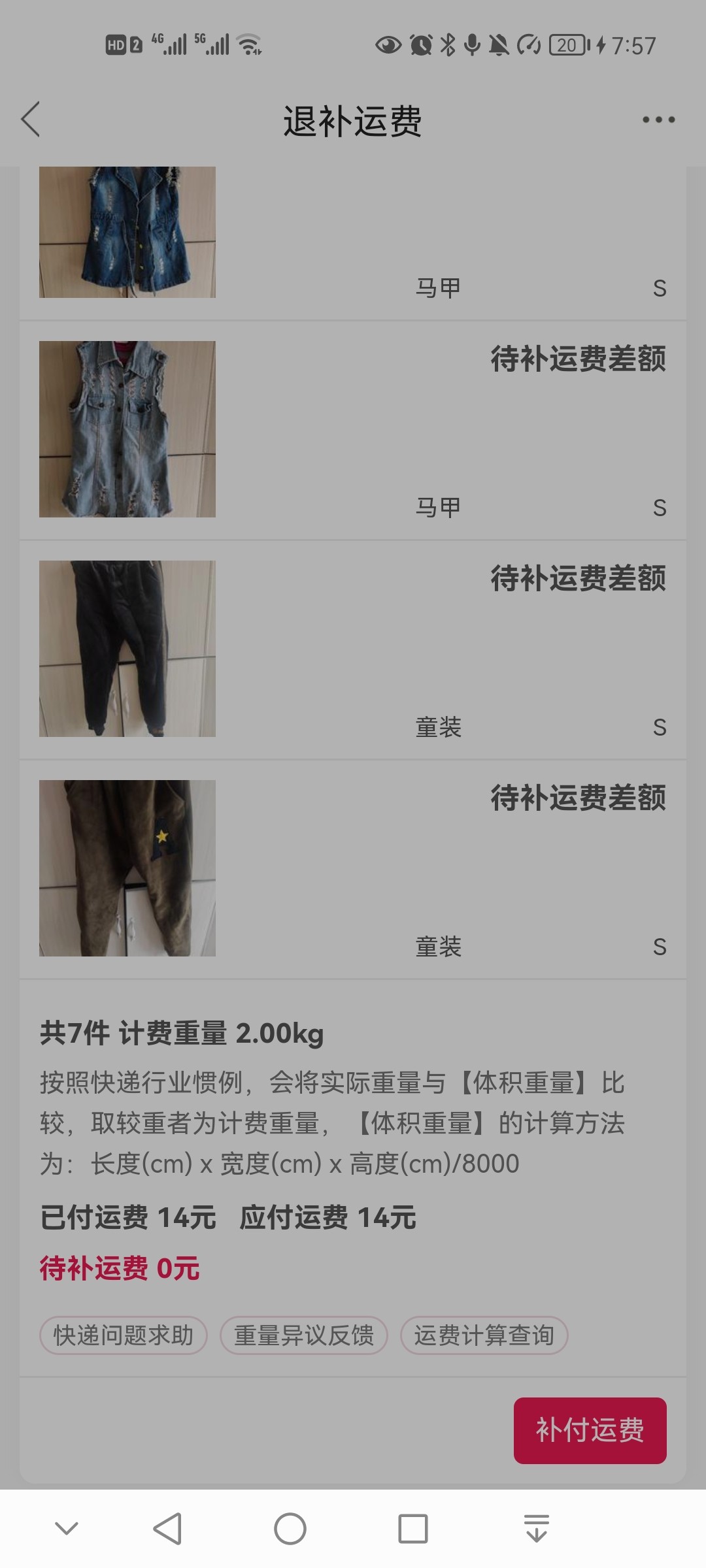Image resolution: width=706 pixels, height=1568 pixels.
Task: Go back from the 退补运费 page
Action: 31,120
